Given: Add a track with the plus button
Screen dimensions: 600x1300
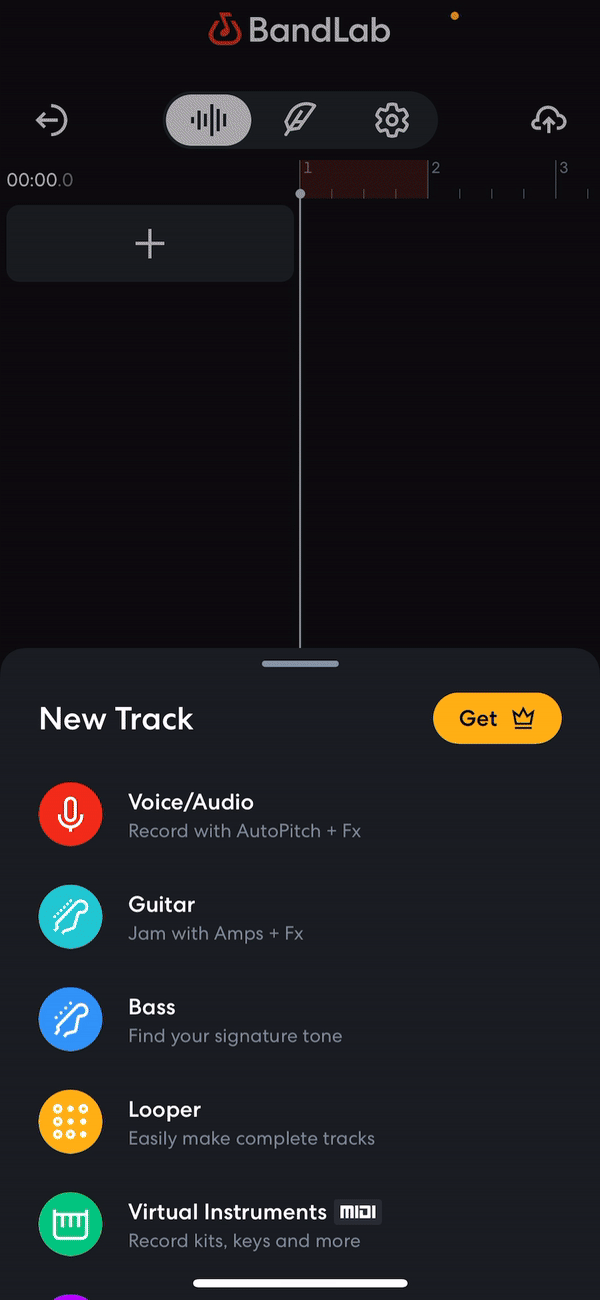Looking at the screenshot, I should (x=150, y=243).
